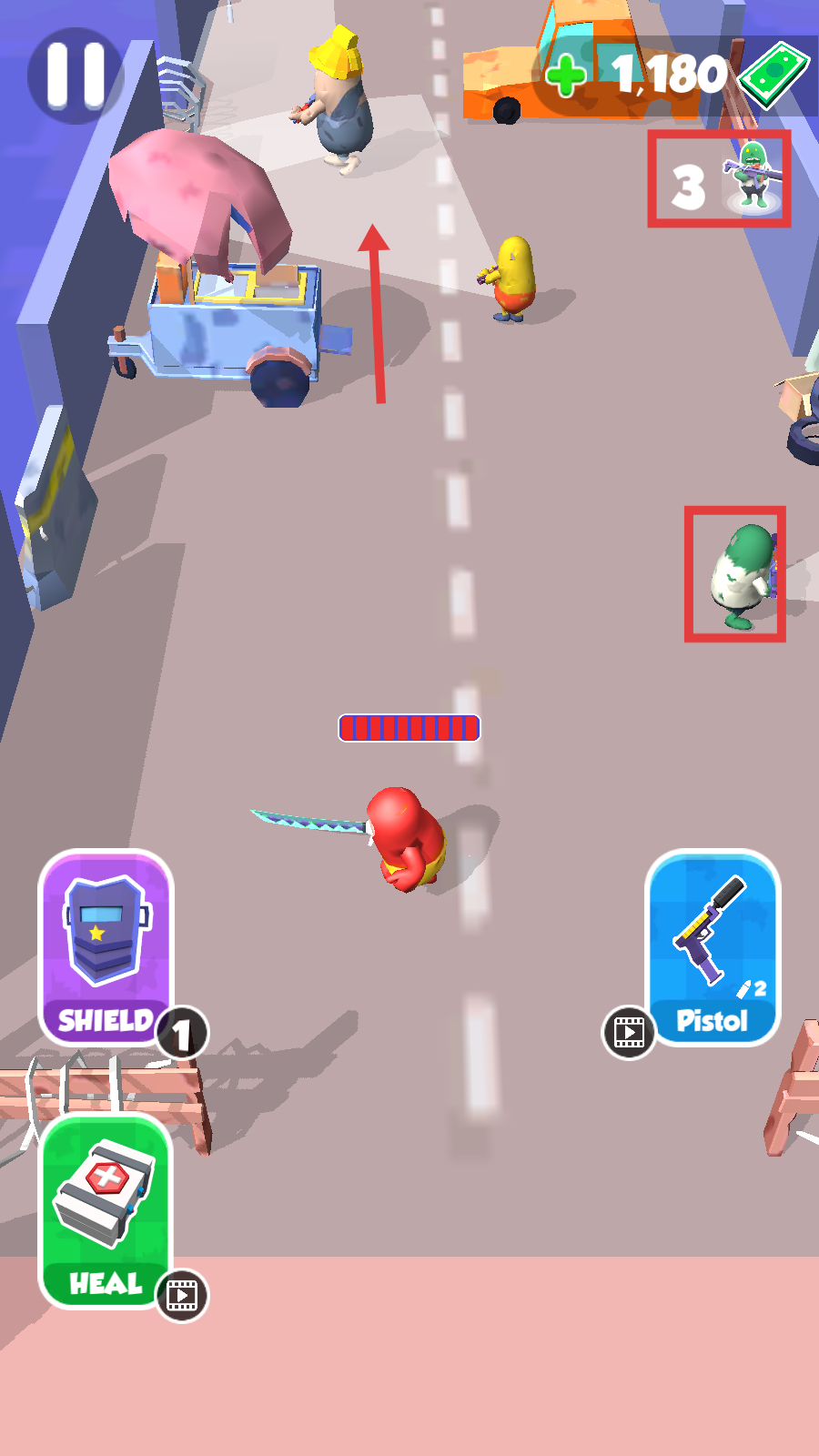Use the Heal medkit button
Screen dimensions: 819x1456
106,1210
